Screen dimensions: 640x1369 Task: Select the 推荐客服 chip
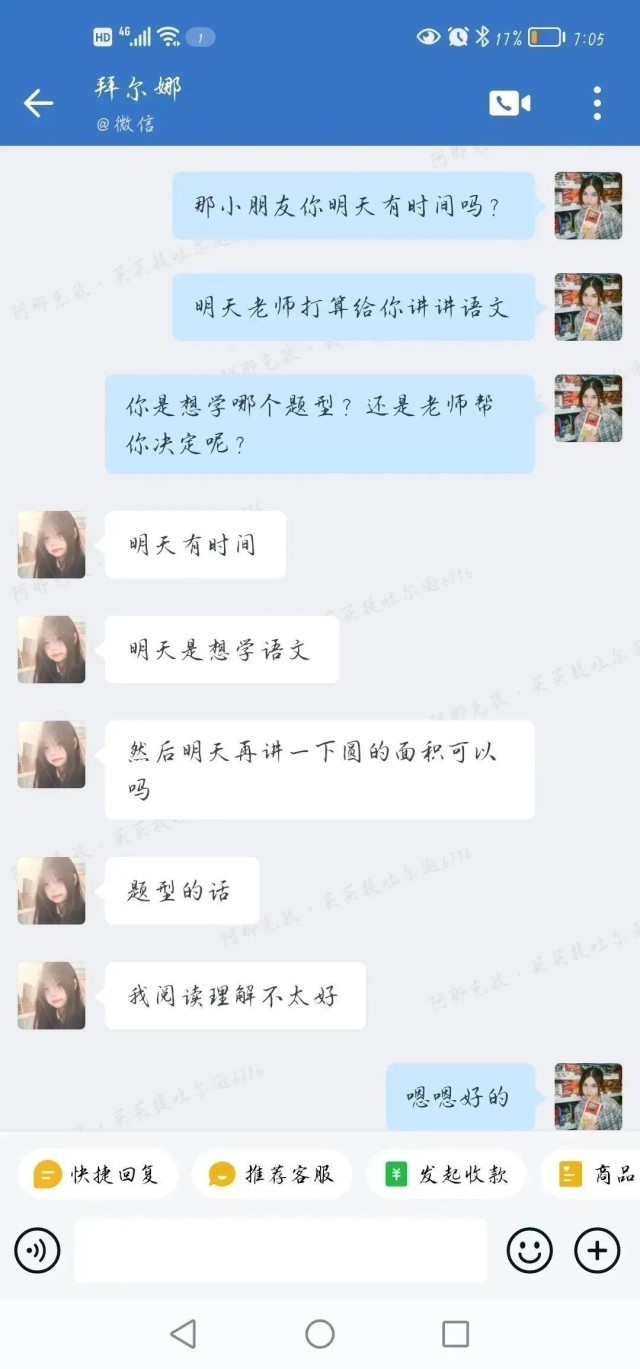(x=271, y=1174)
